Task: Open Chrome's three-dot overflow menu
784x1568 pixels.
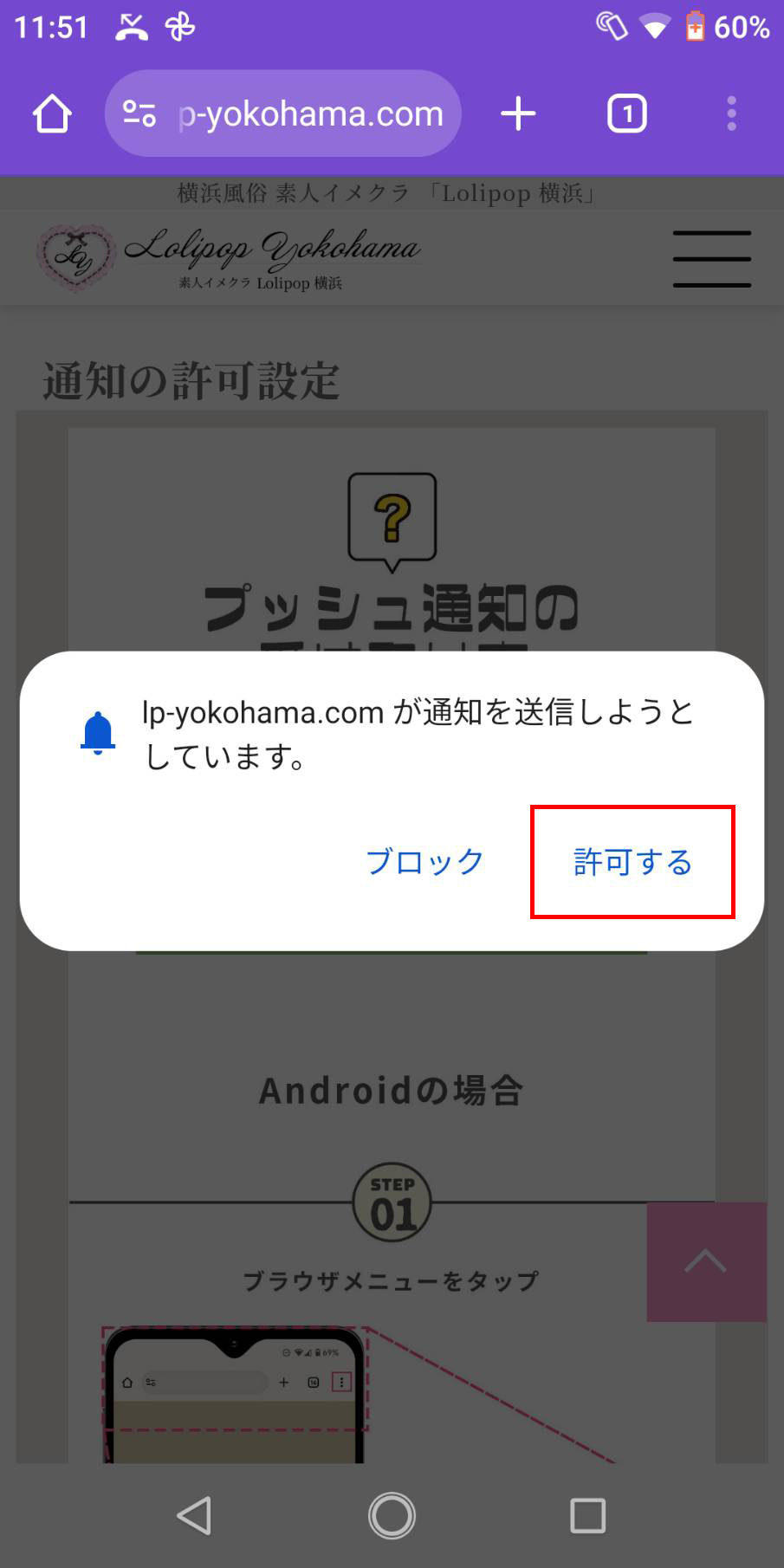Action: (x=731, y=113)
